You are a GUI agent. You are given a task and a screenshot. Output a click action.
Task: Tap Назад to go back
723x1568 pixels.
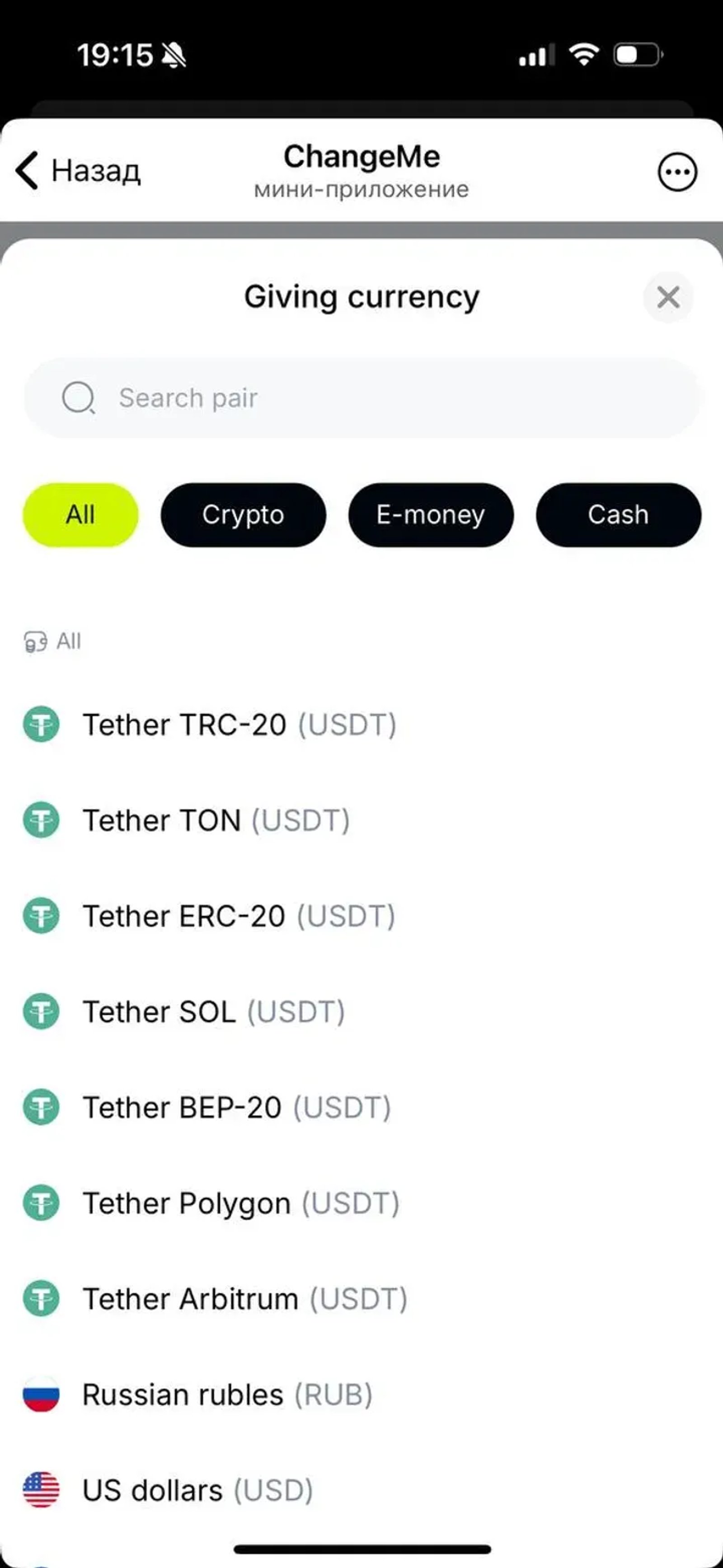[79, 171]
